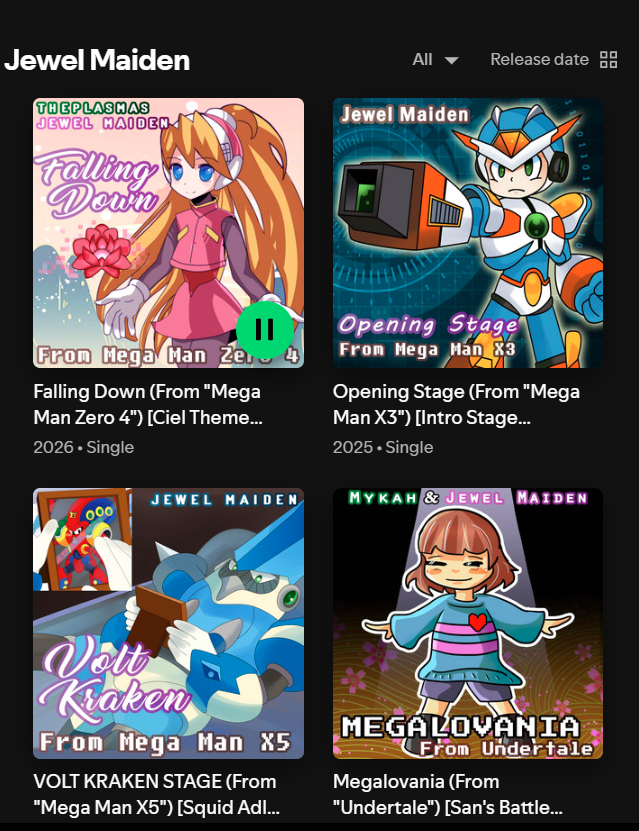Image resolution: width=639 pixels, height=831 pixels.
Task: Open the Falling Down album cover
Action: (x=150, y=220)
